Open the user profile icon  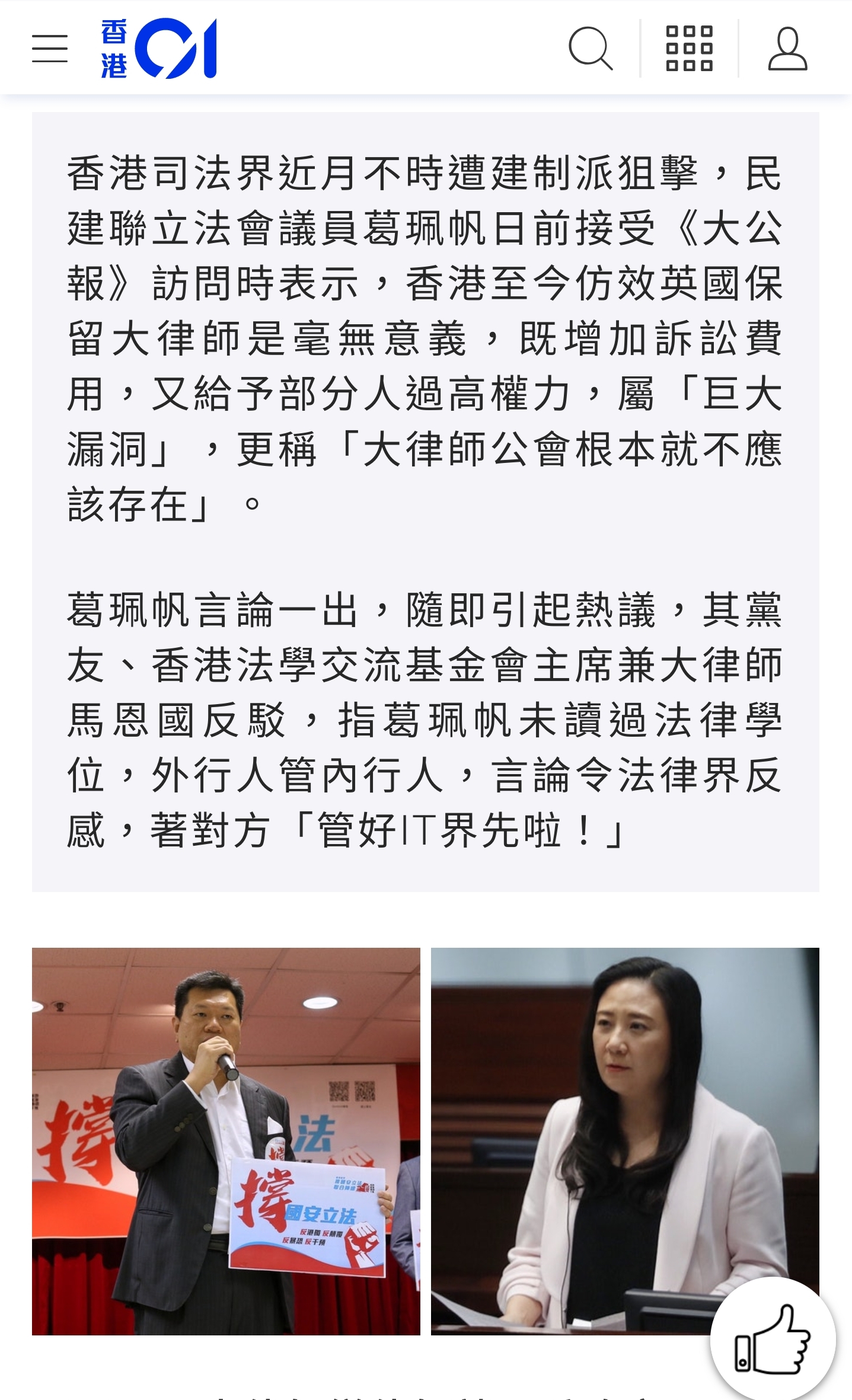(787, 48)
